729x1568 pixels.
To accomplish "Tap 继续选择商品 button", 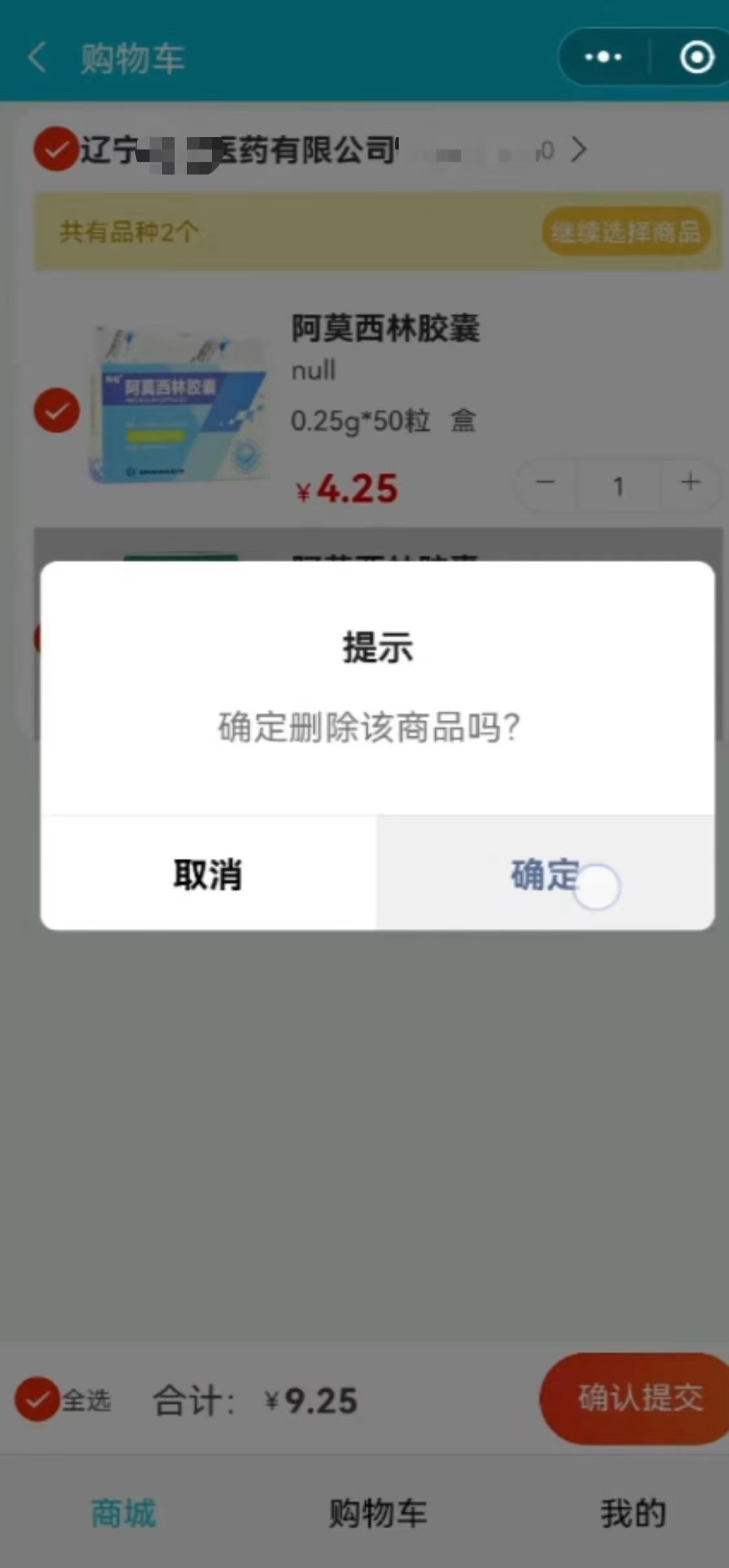I will pos(626,231).
